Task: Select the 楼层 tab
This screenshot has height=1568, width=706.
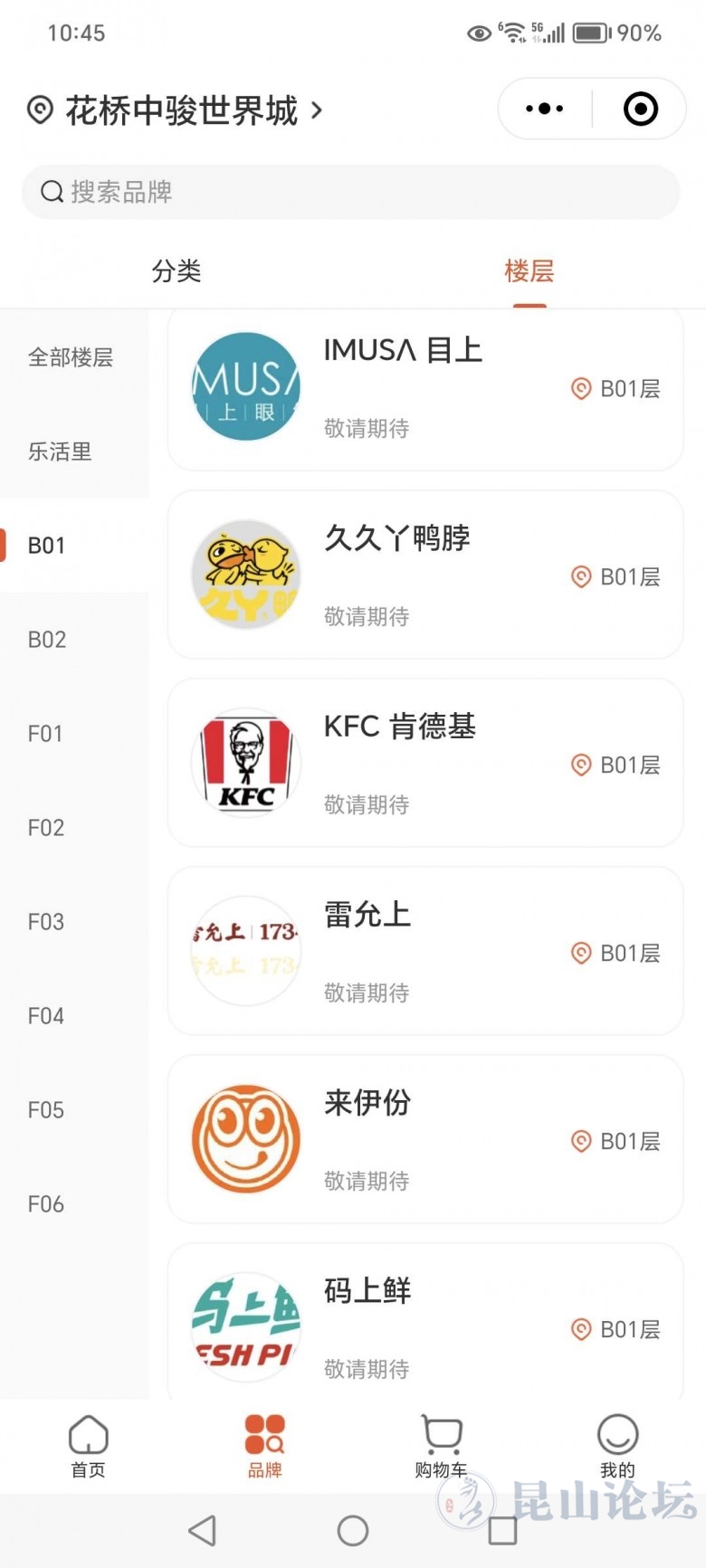Action: pyautogui.click(x=529, y=271)
